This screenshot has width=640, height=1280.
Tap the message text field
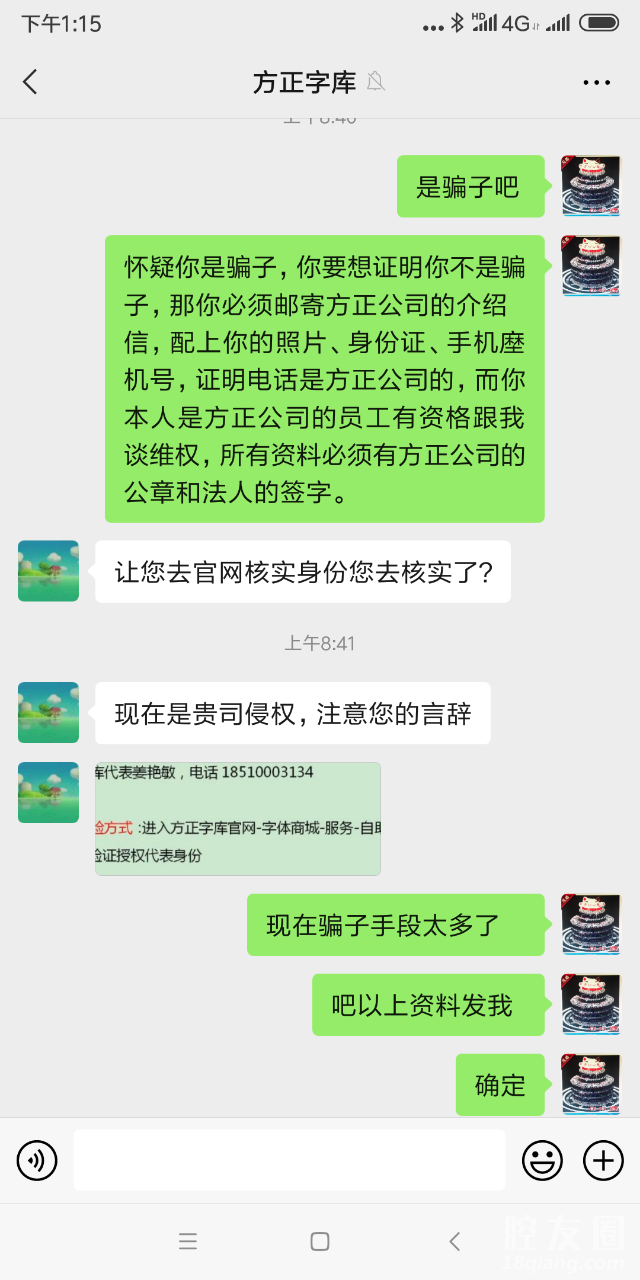(290, 1161)
